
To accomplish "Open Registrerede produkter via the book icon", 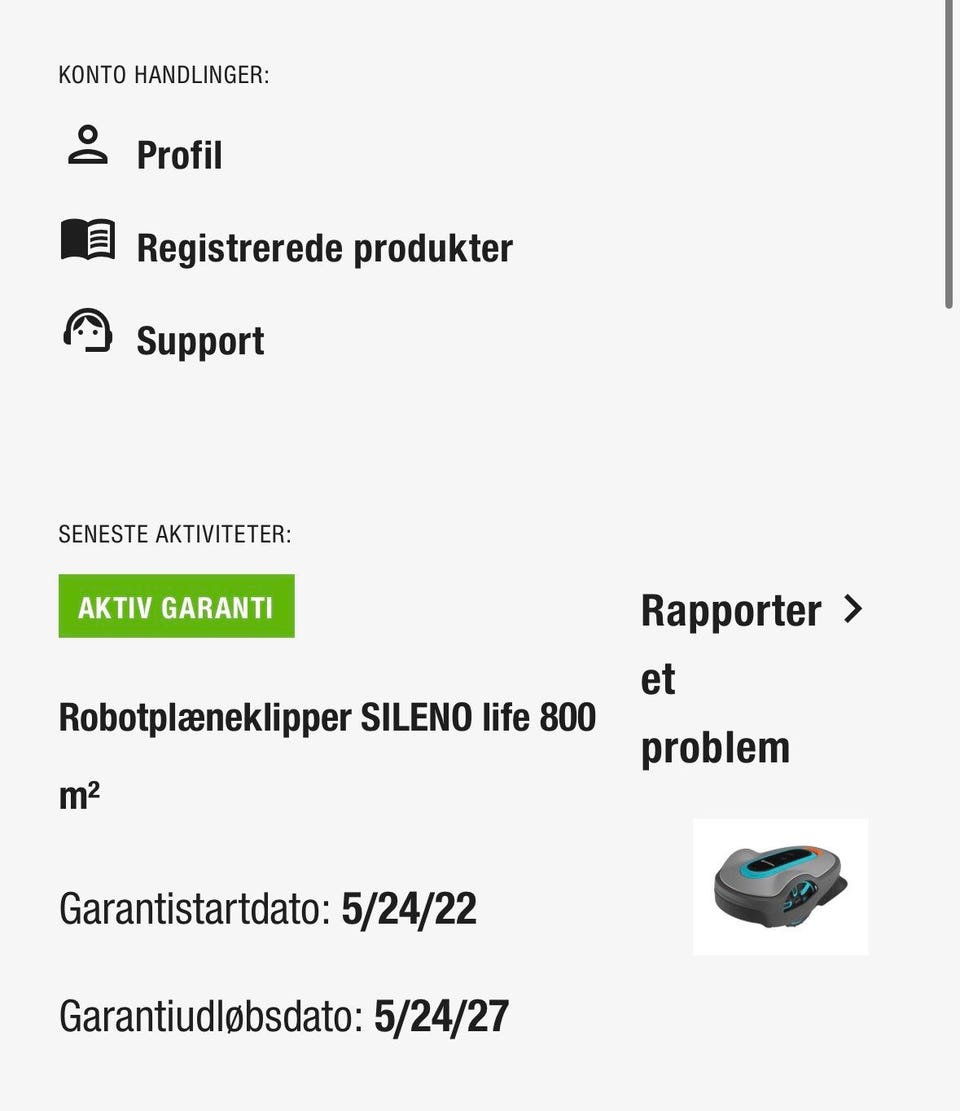I will 88,239.
